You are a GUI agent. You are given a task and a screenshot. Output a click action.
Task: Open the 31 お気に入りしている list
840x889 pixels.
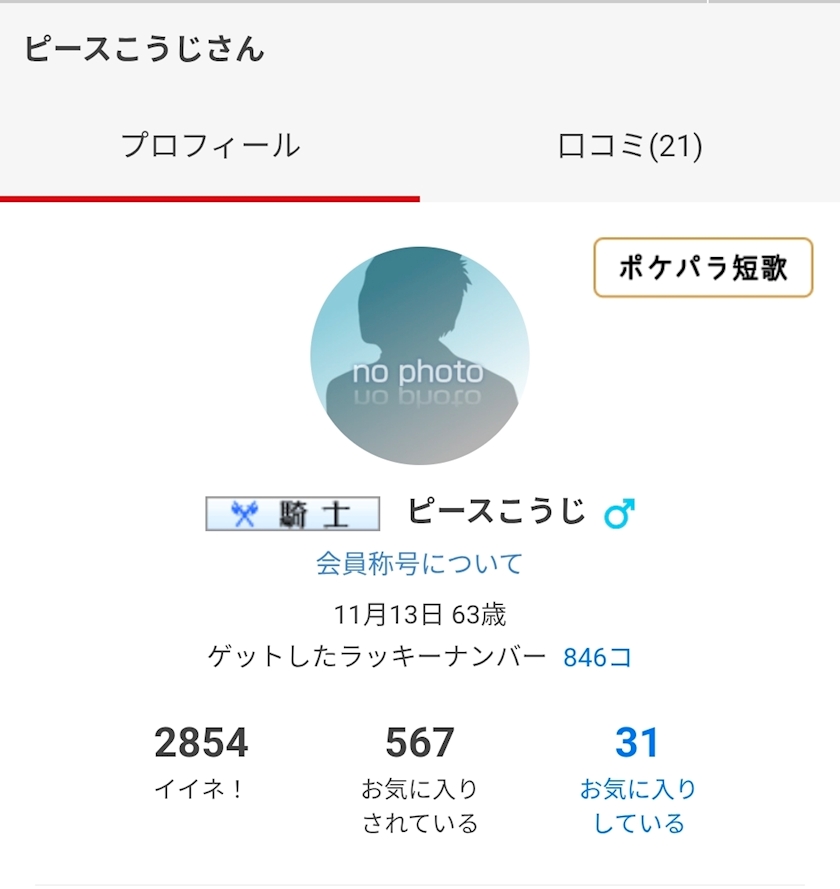coord(637,780)
